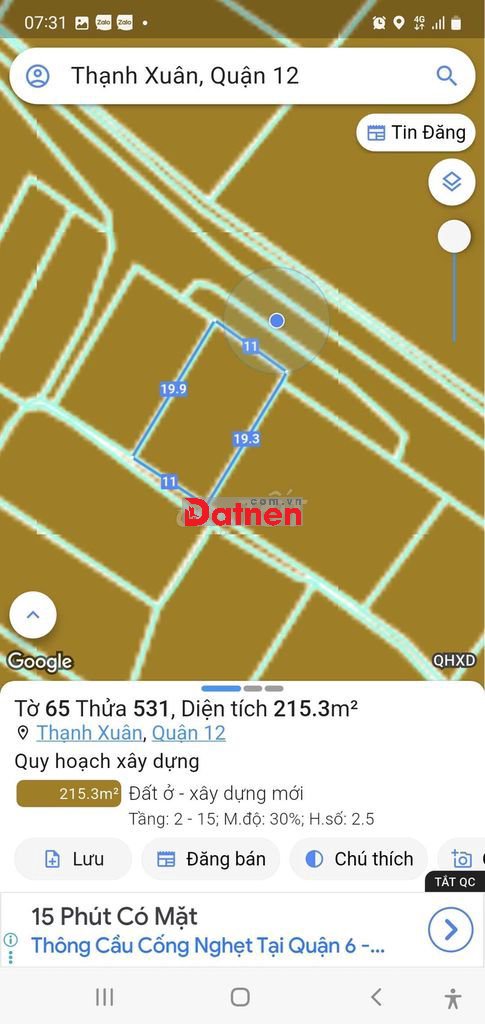Go back with the system back button
The width and height of the screenshot is (485, 1024).
click(375, 997)
